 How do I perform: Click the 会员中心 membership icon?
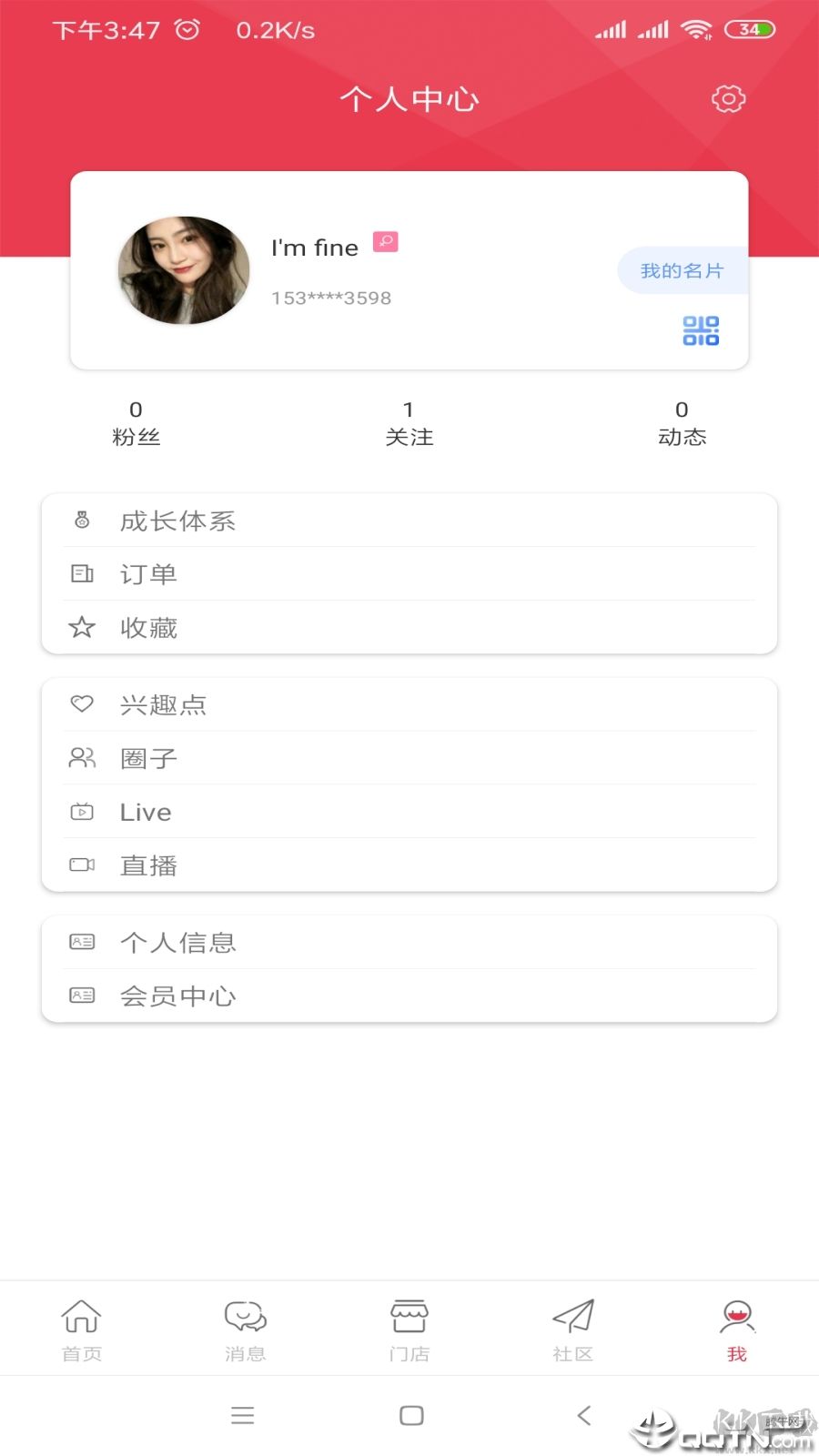[x=82, y=995]
